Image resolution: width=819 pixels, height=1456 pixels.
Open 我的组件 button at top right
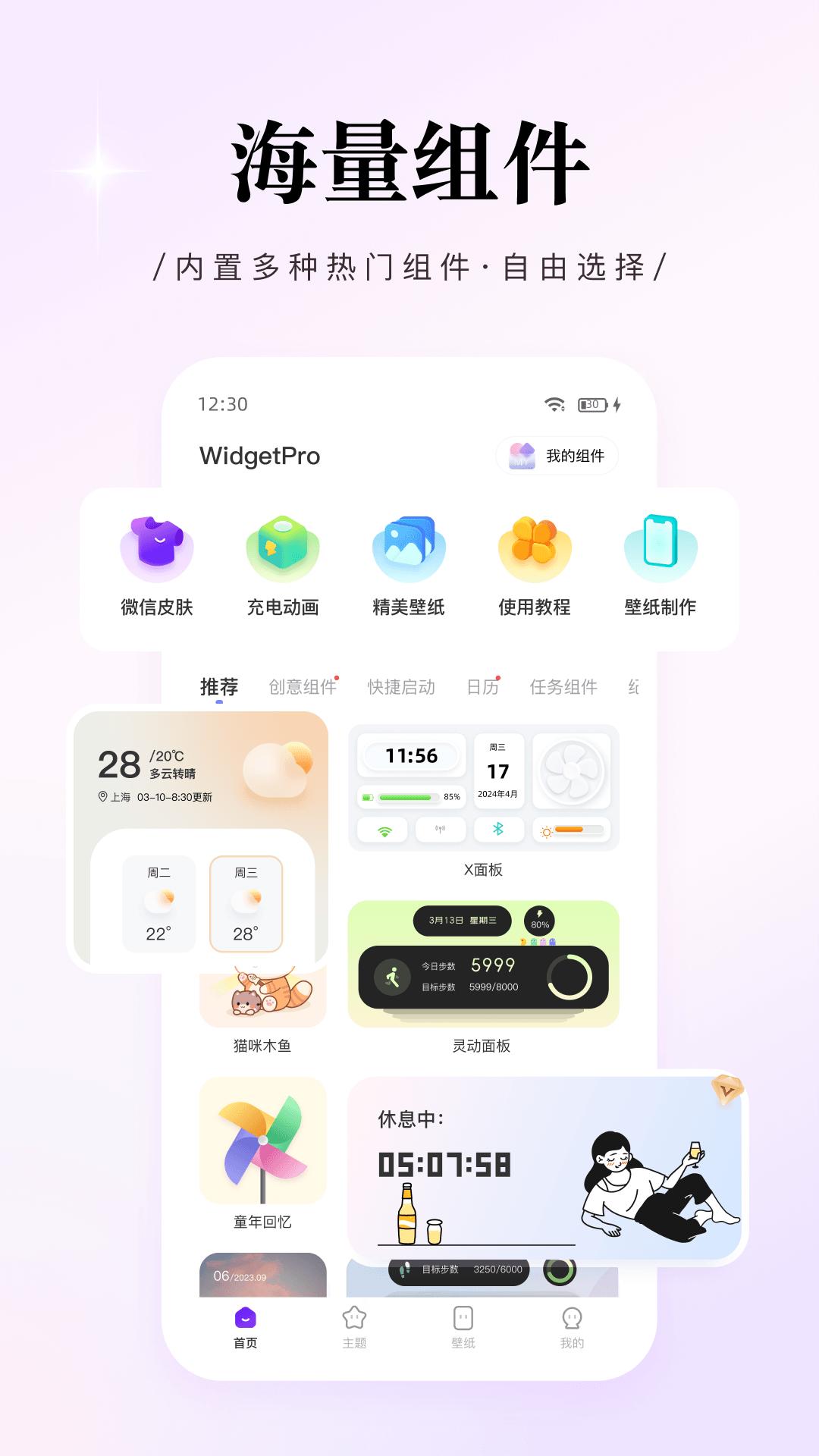pos(557,456)
